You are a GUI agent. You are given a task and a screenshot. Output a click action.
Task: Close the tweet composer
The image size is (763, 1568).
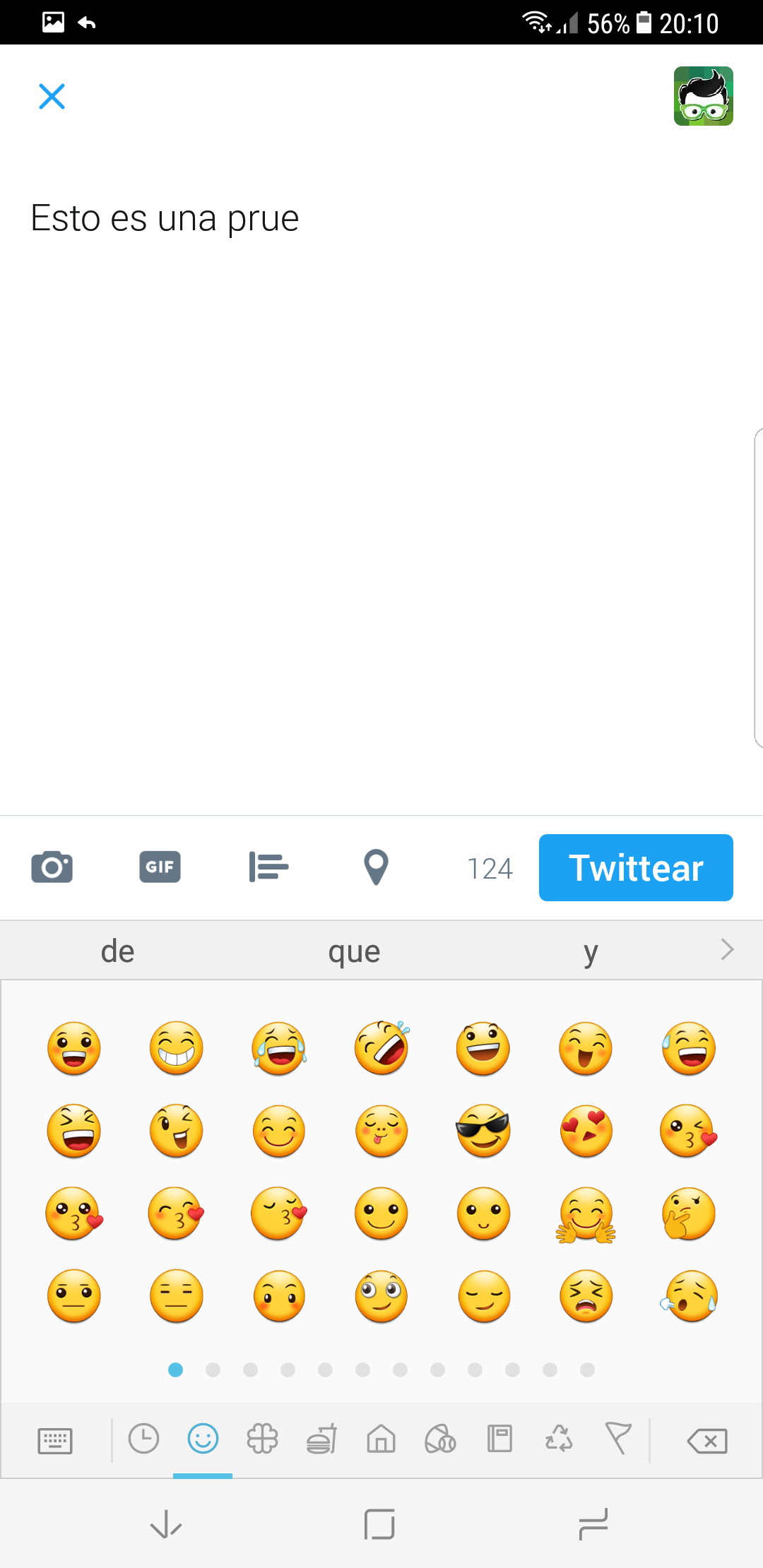click(52, 97)
